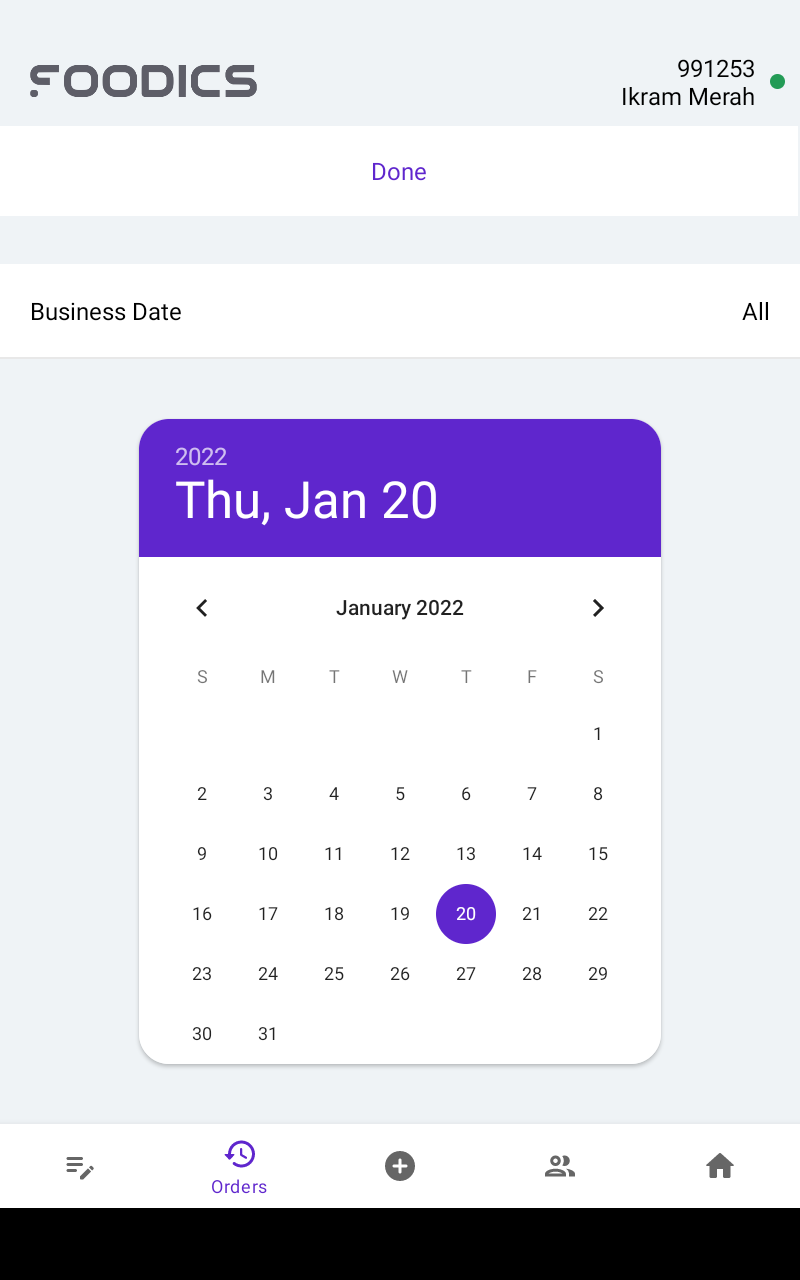Switch to the Orders tab
Image resolution: width=800 pixels, height=1280 pixels.
pyautogui.click(x=239, y=1167)
